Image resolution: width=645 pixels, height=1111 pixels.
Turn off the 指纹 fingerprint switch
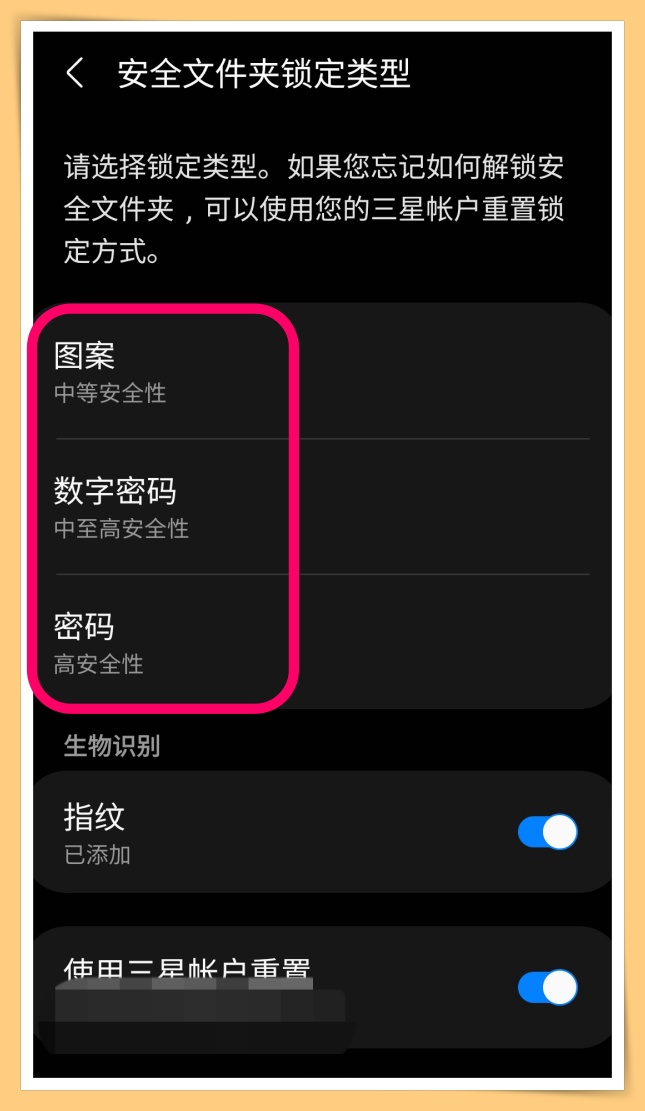[547, 832]
